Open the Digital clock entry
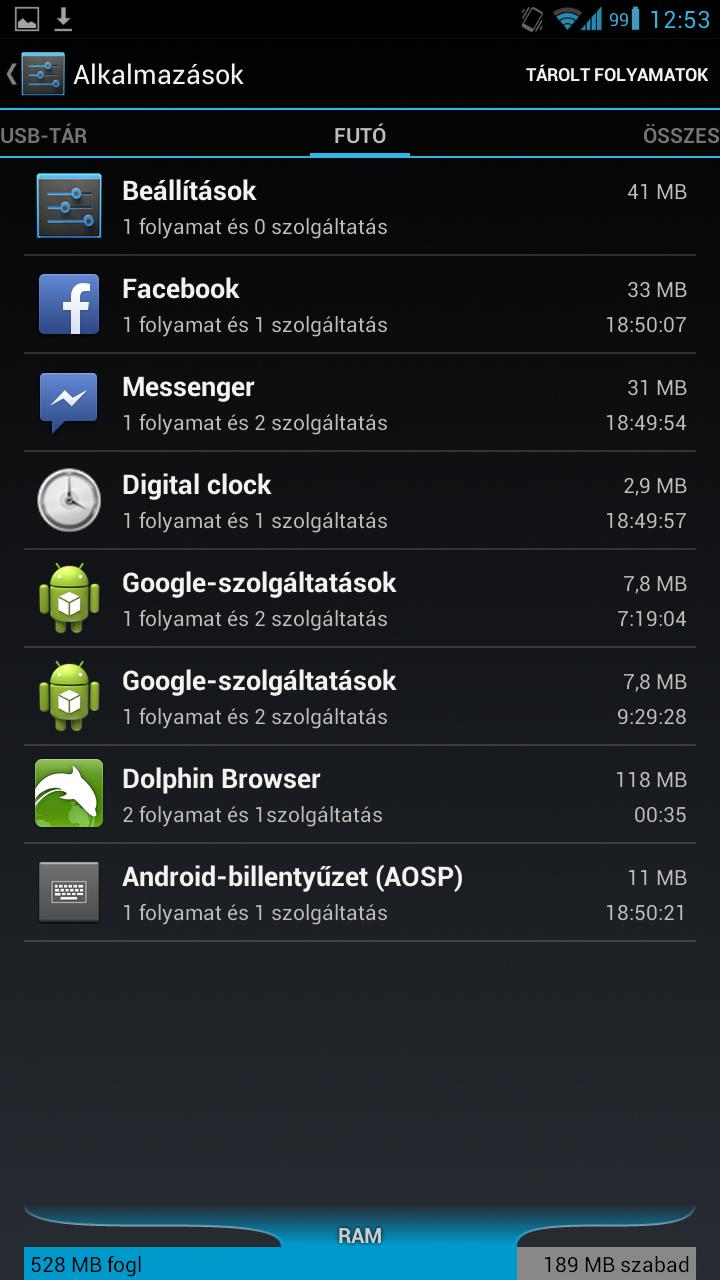The height and width of the screenshot is (1280, 720). click(360, 501)
